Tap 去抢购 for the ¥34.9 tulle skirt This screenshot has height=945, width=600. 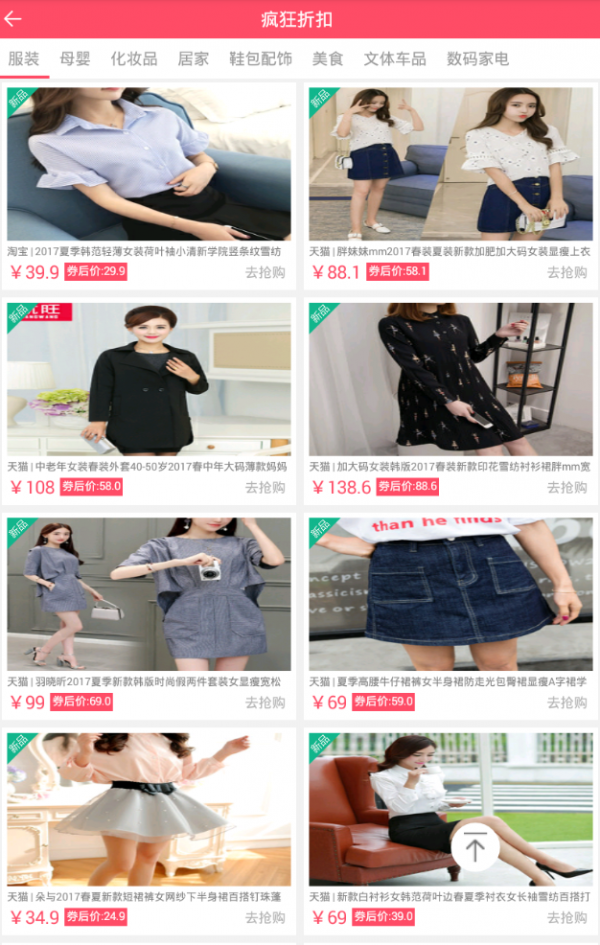(x=265, y=917)
